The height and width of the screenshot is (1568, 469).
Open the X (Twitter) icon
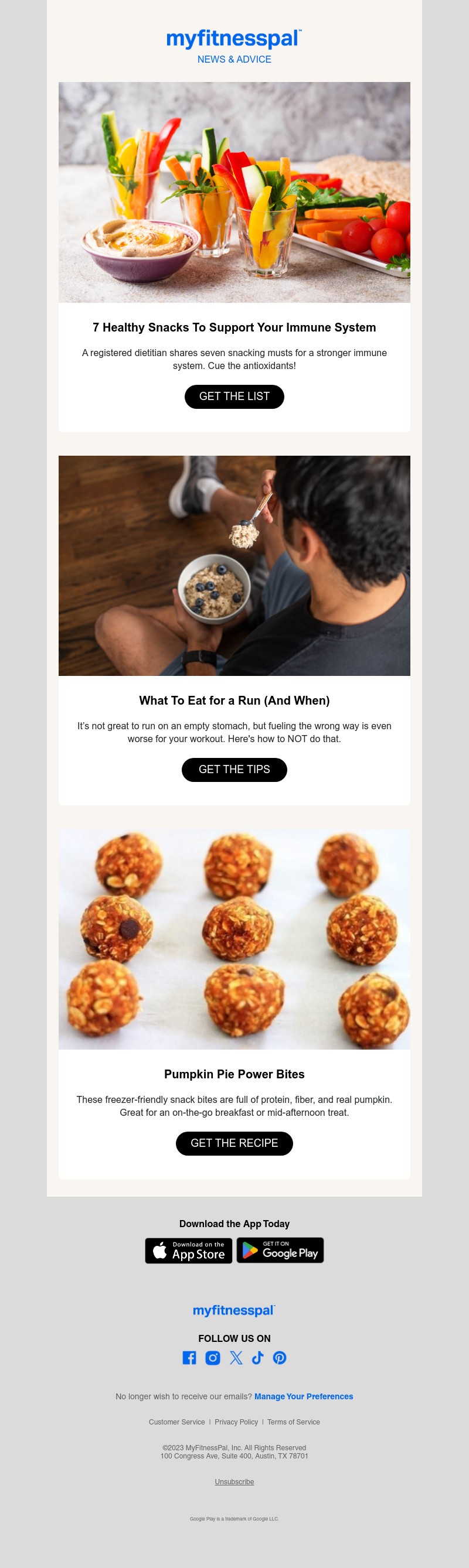coord(236,1357)
